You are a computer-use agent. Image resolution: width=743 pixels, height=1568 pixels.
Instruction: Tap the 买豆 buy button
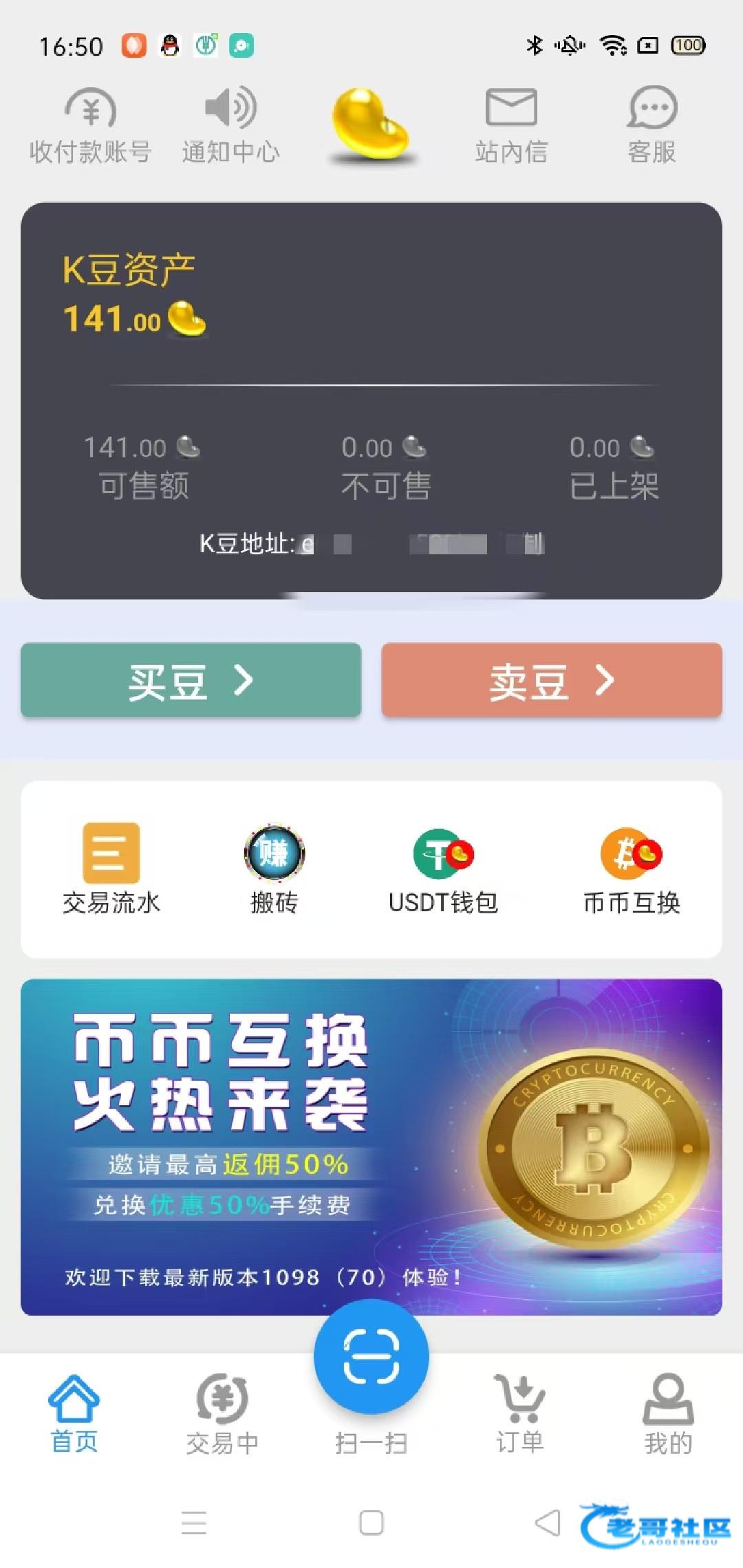click(191, 680)
